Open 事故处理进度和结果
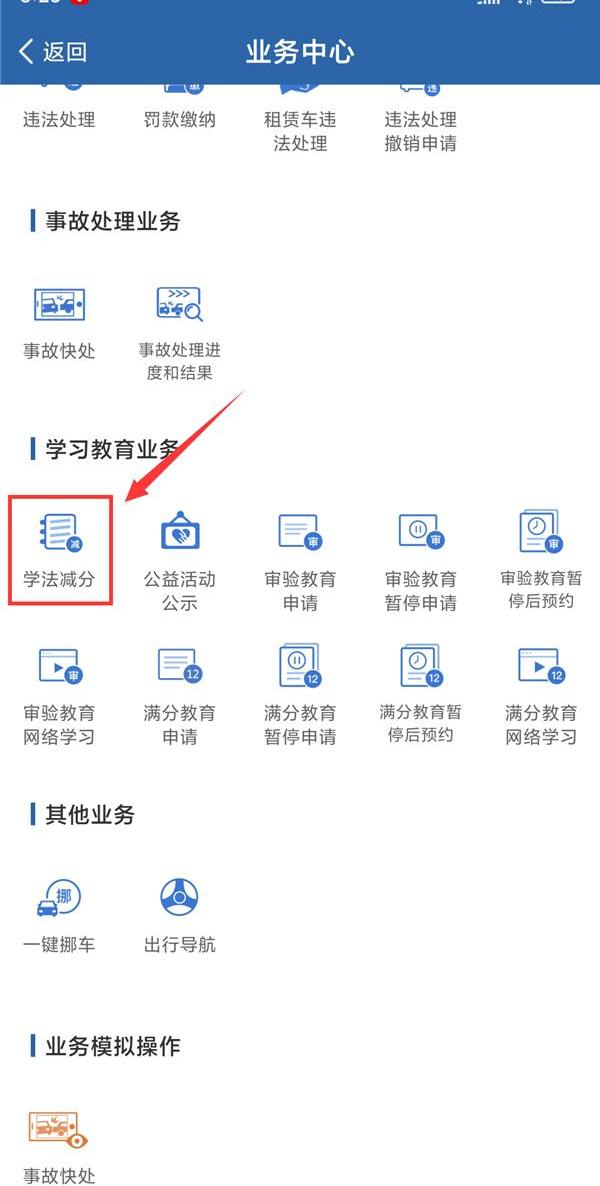Screen dimensions: 600x1186 pos(180,320)
